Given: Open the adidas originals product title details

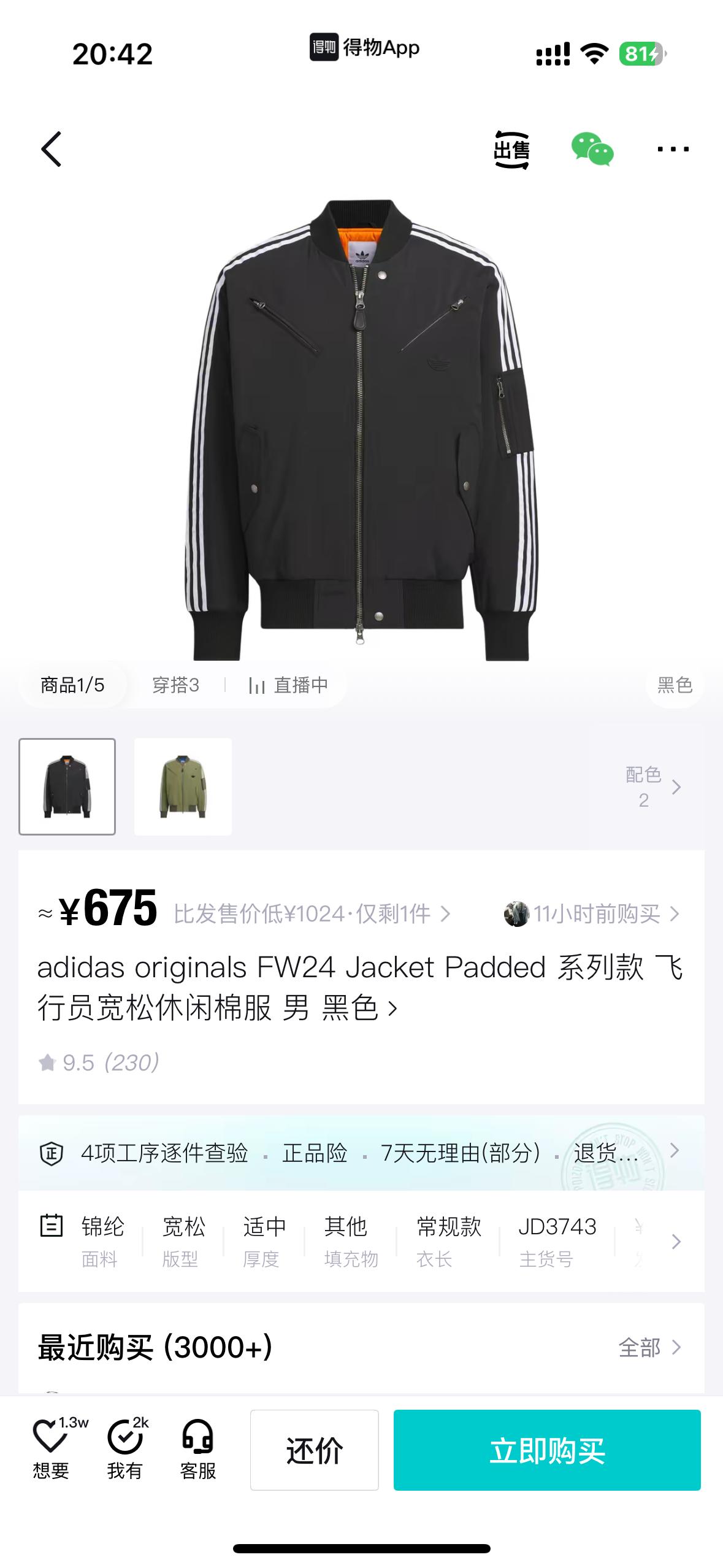Looking at the screenshot, I should (x=359, y=987).
